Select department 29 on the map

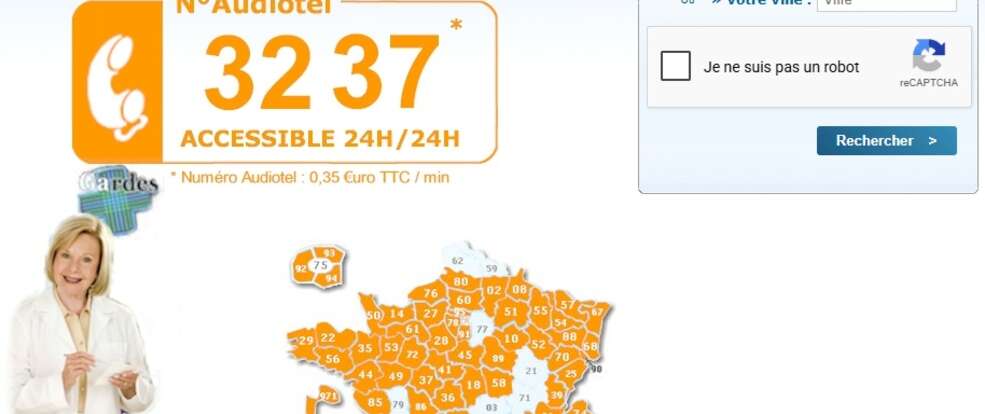click(x=306, y=341)
